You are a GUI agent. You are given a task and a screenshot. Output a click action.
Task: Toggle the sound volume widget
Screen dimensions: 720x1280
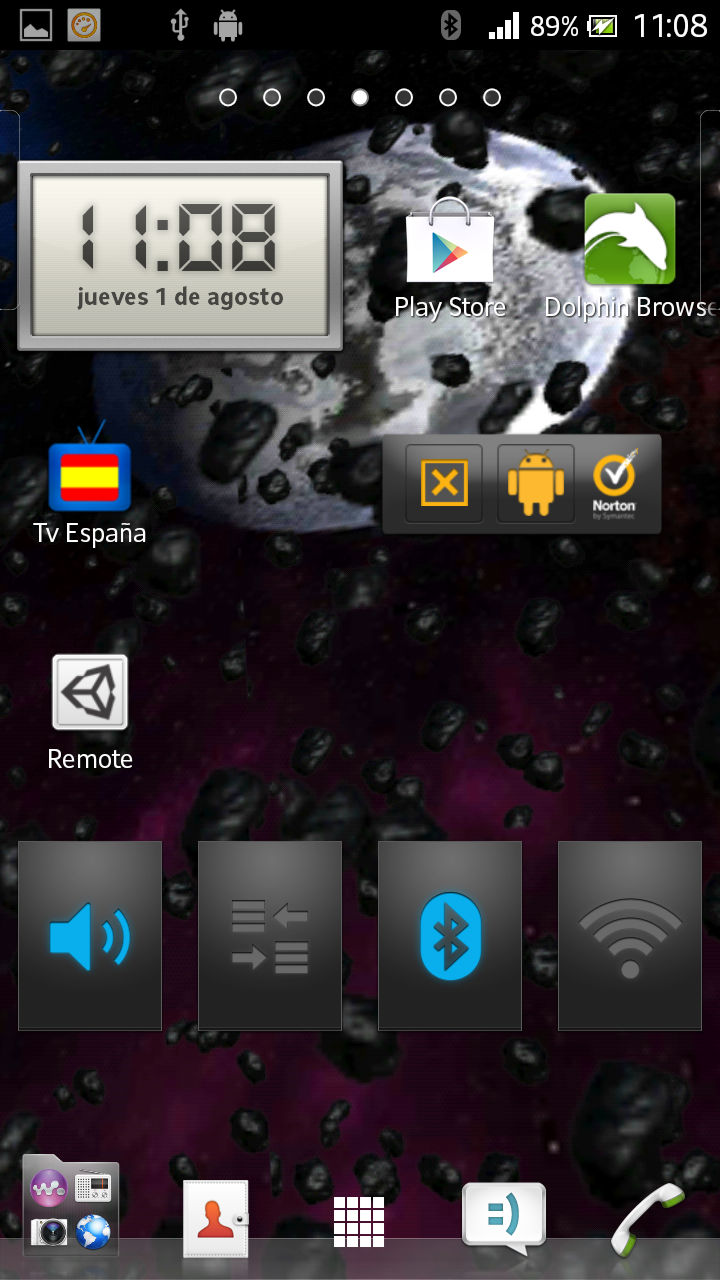(x=90, y=935)
